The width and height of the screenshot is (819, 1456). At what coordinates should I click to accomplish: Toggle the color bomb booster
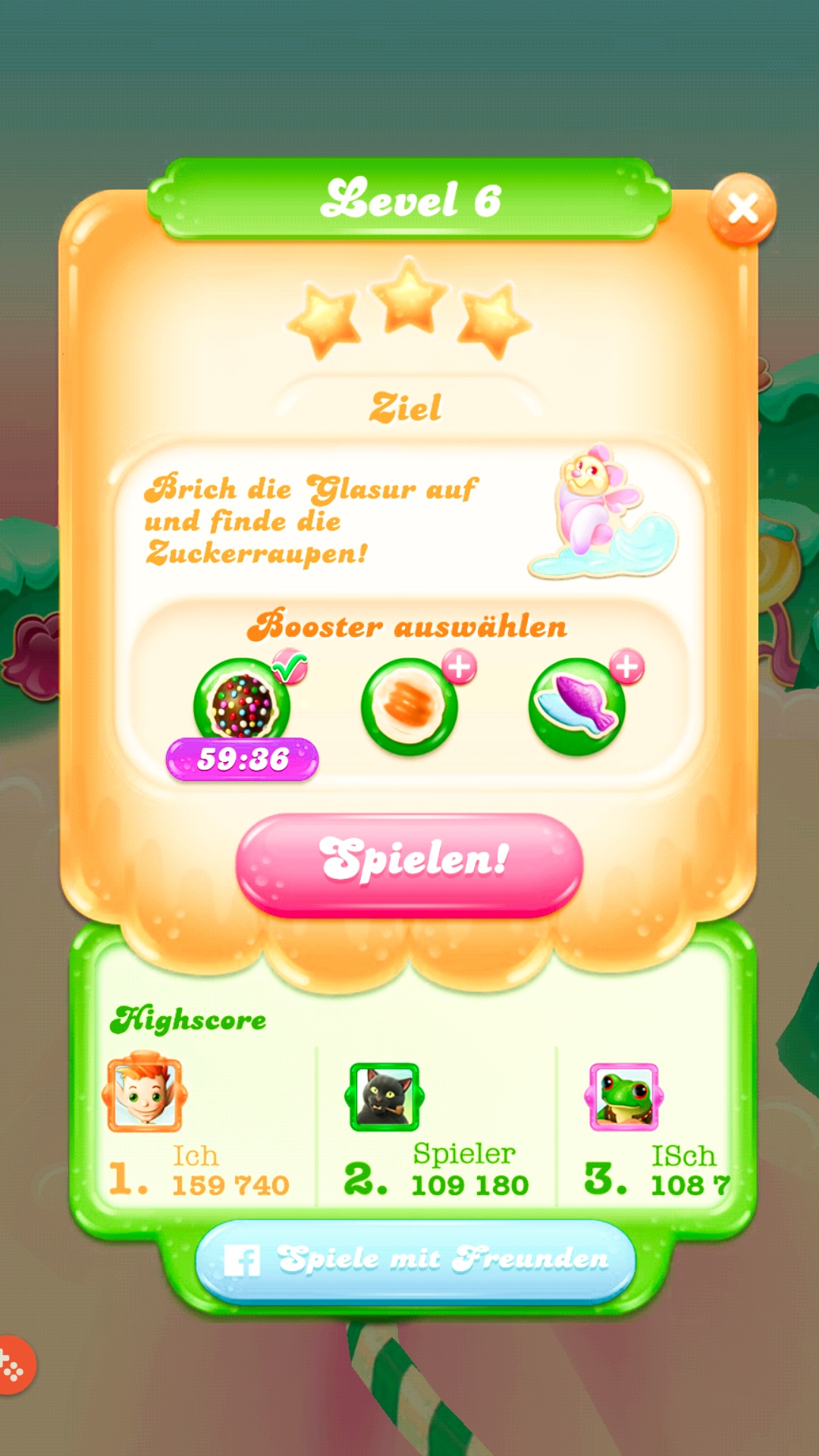[x=243, y=705]
